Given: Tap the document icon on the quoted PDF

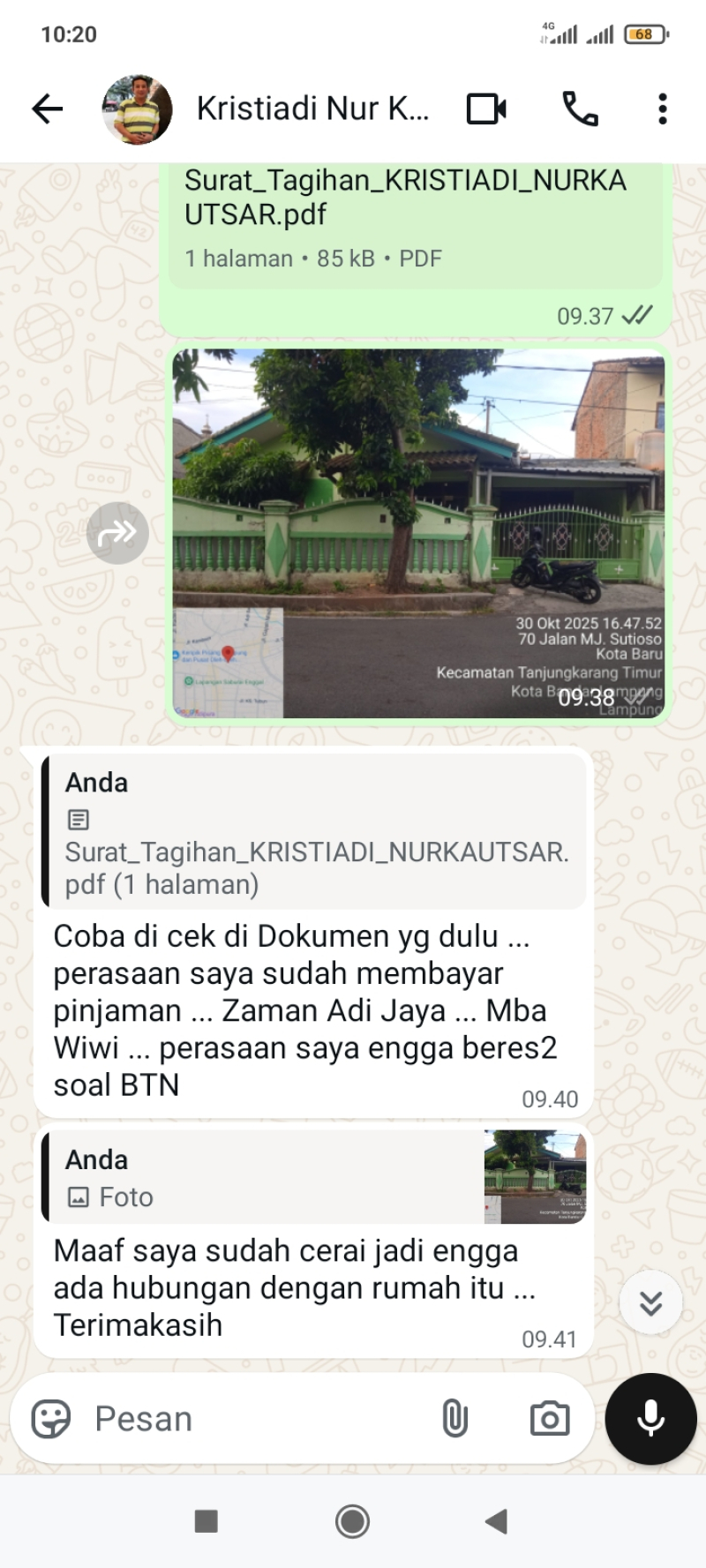Looking at the screenshot, I should [79, 819].
